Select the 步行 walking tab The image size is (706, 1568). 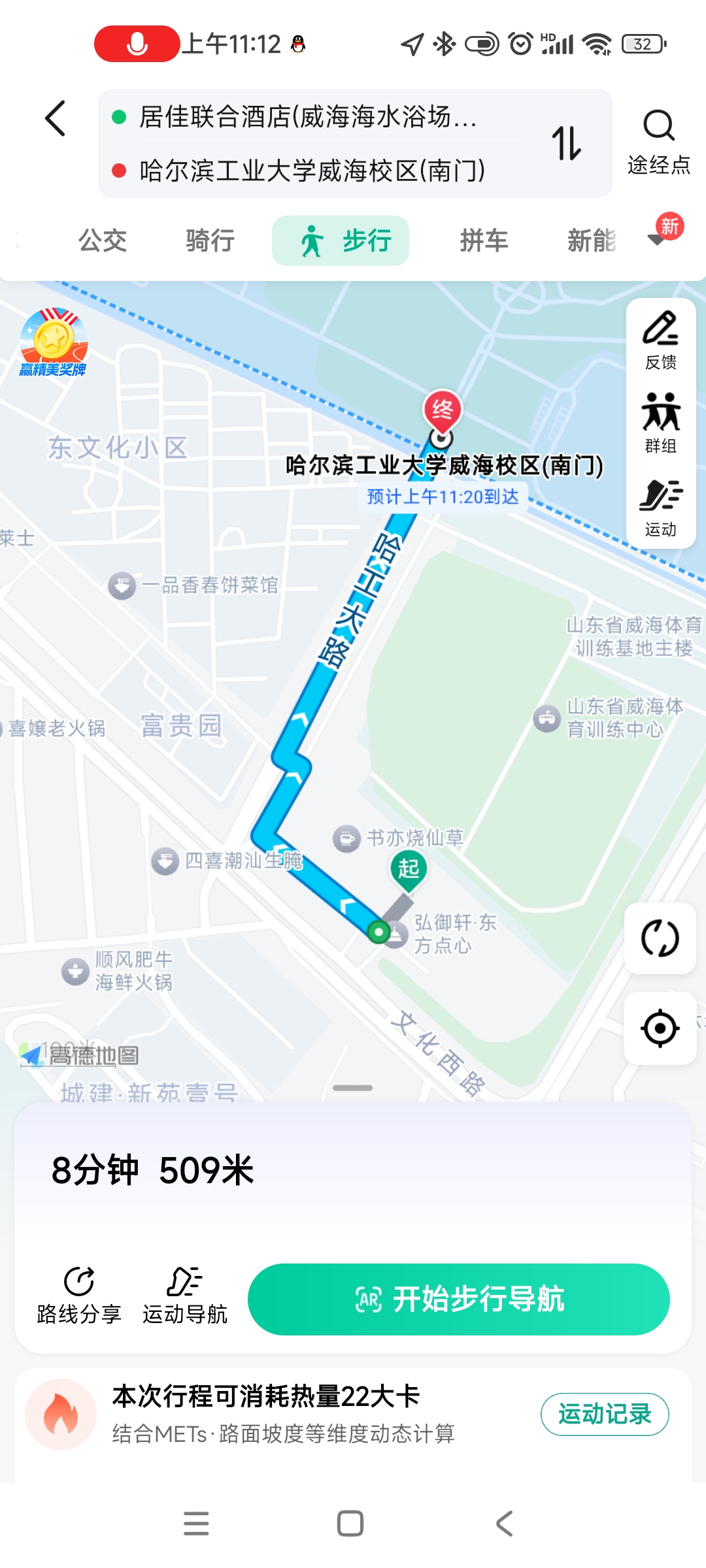(x=341, y=240)
